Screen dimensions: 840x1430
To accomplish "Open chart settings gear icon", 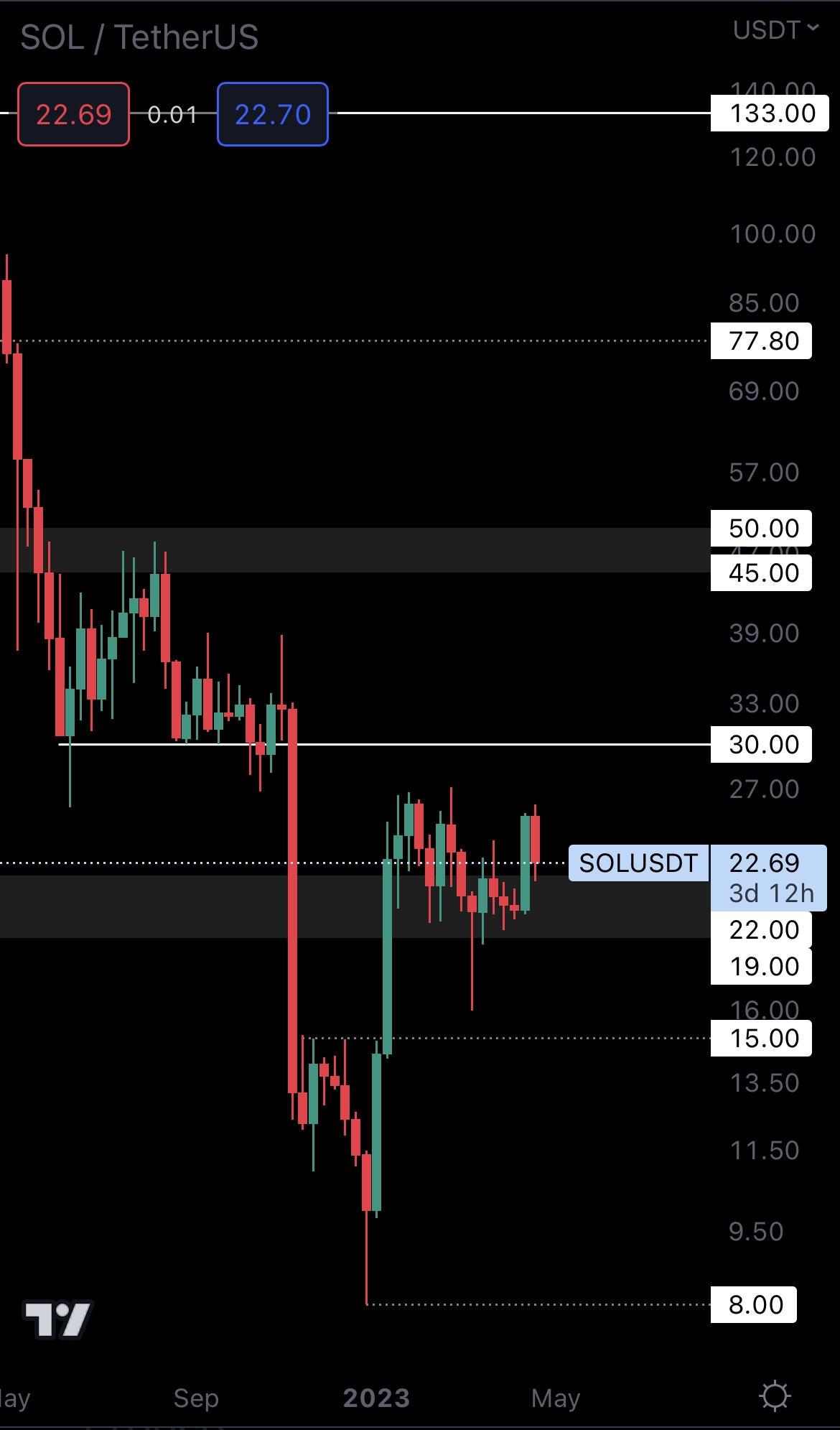I will click(x=775, y=1397).
